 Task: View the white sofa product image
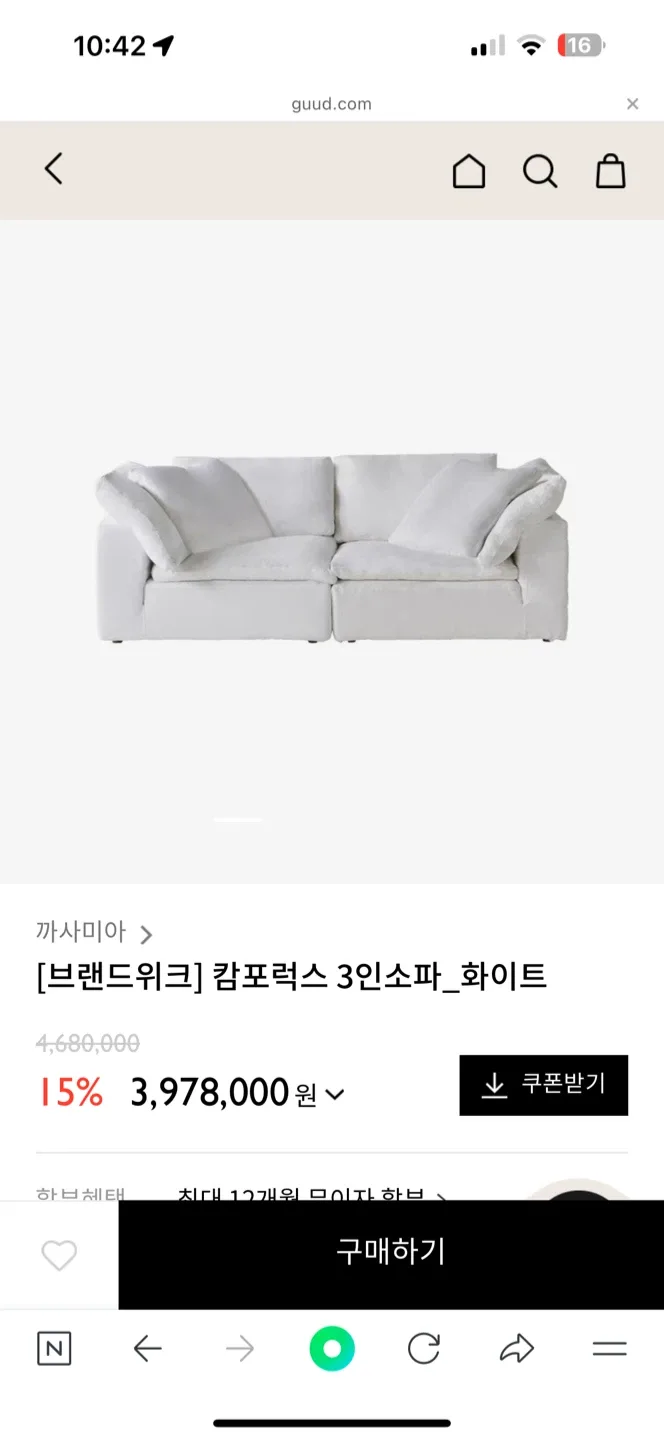[x=332, y=550]
